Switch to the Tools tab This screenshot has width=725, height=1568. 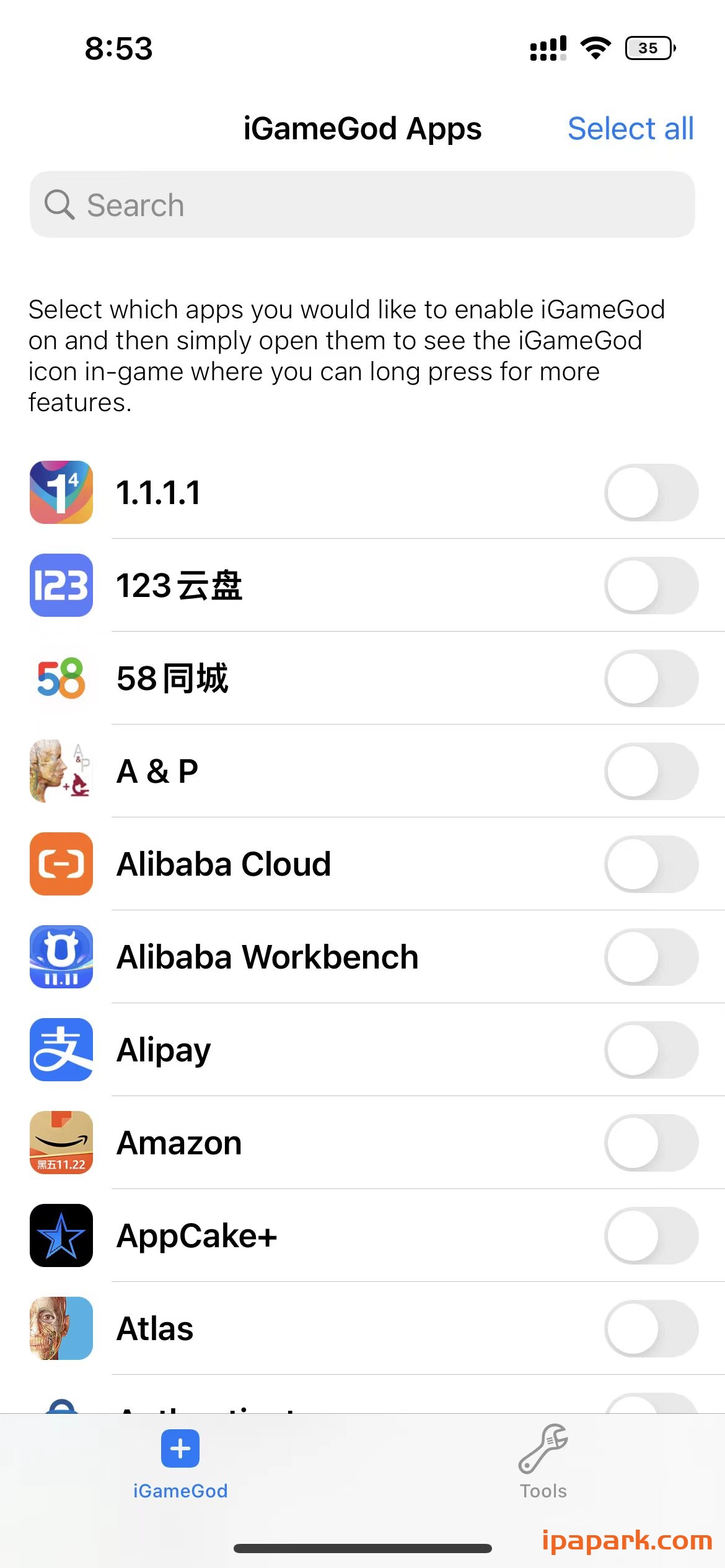point(543,1468)
